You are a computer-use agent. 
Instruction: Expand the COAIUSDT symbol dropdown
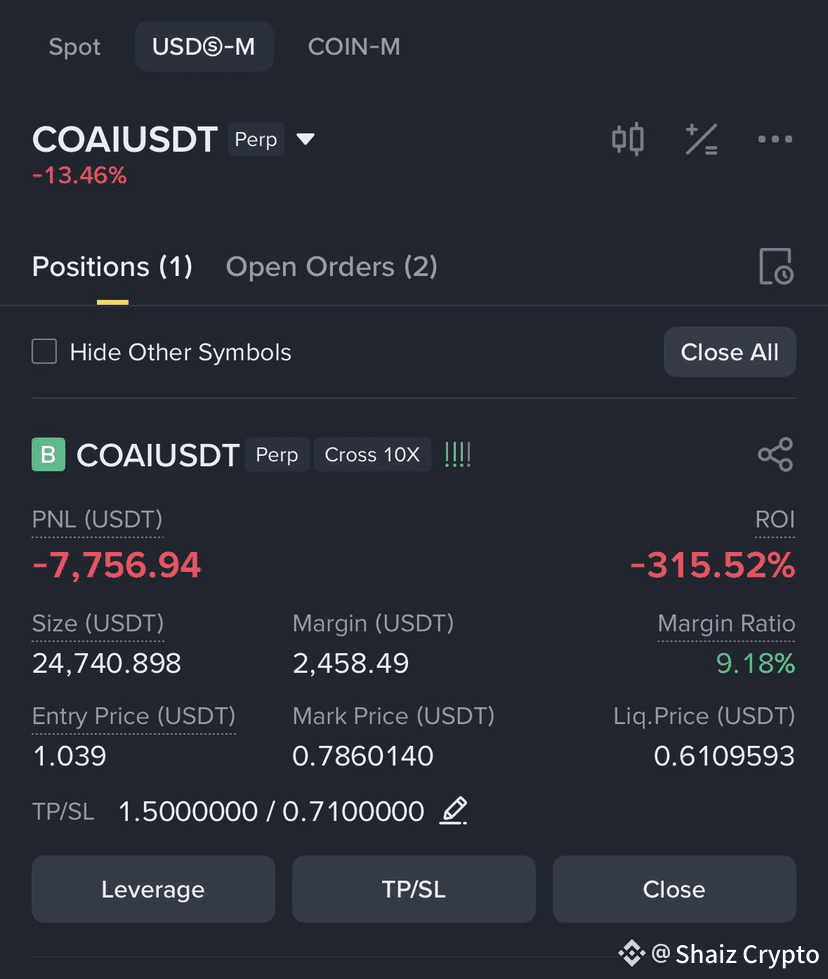306,139
